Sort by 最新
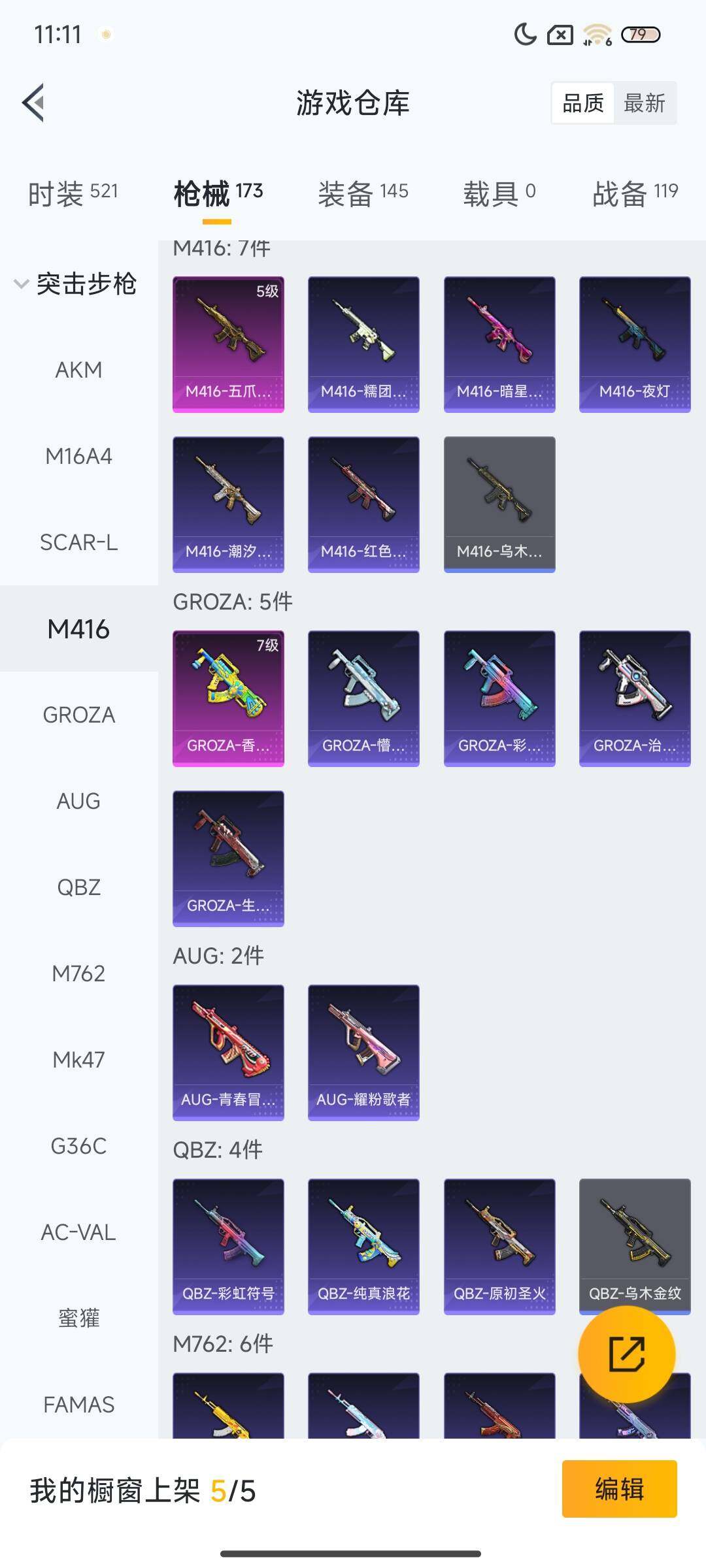706x1568 pixels. tap(644, 103)
